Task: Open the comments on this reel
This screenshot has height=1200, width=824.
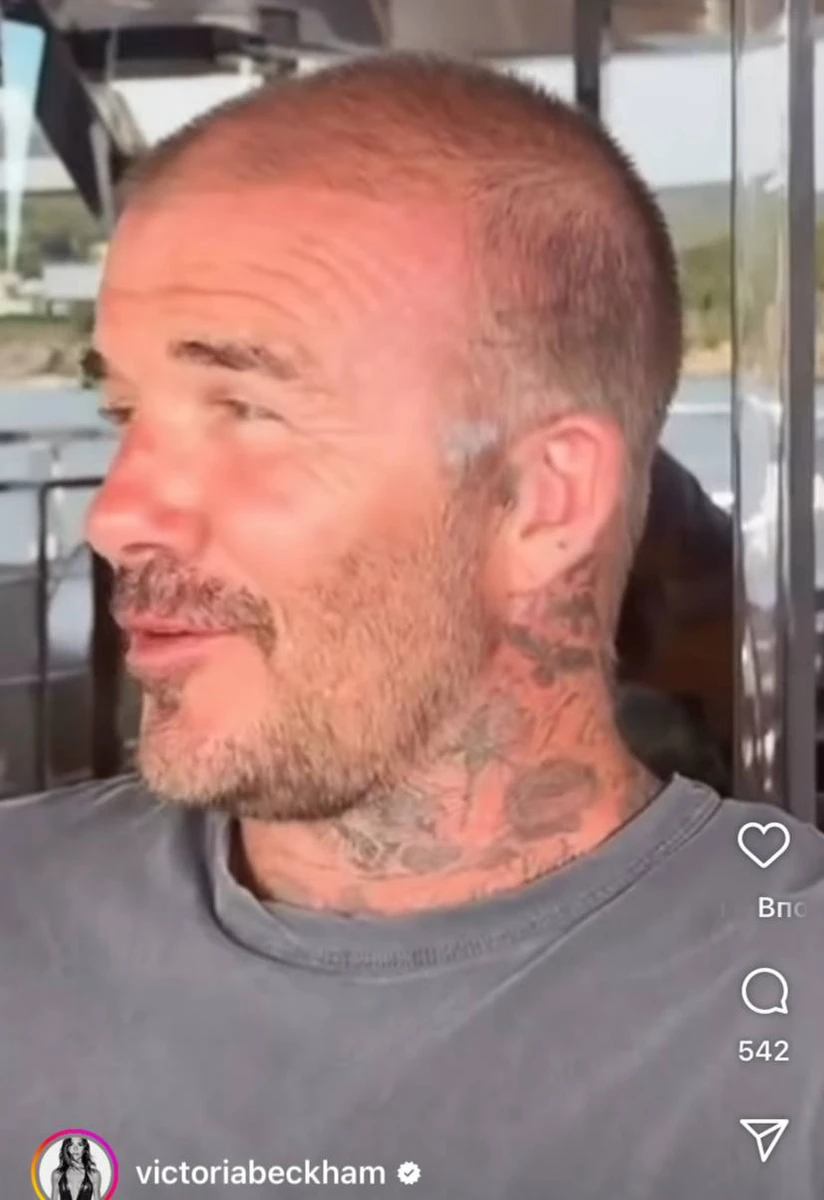Action: 764,993
